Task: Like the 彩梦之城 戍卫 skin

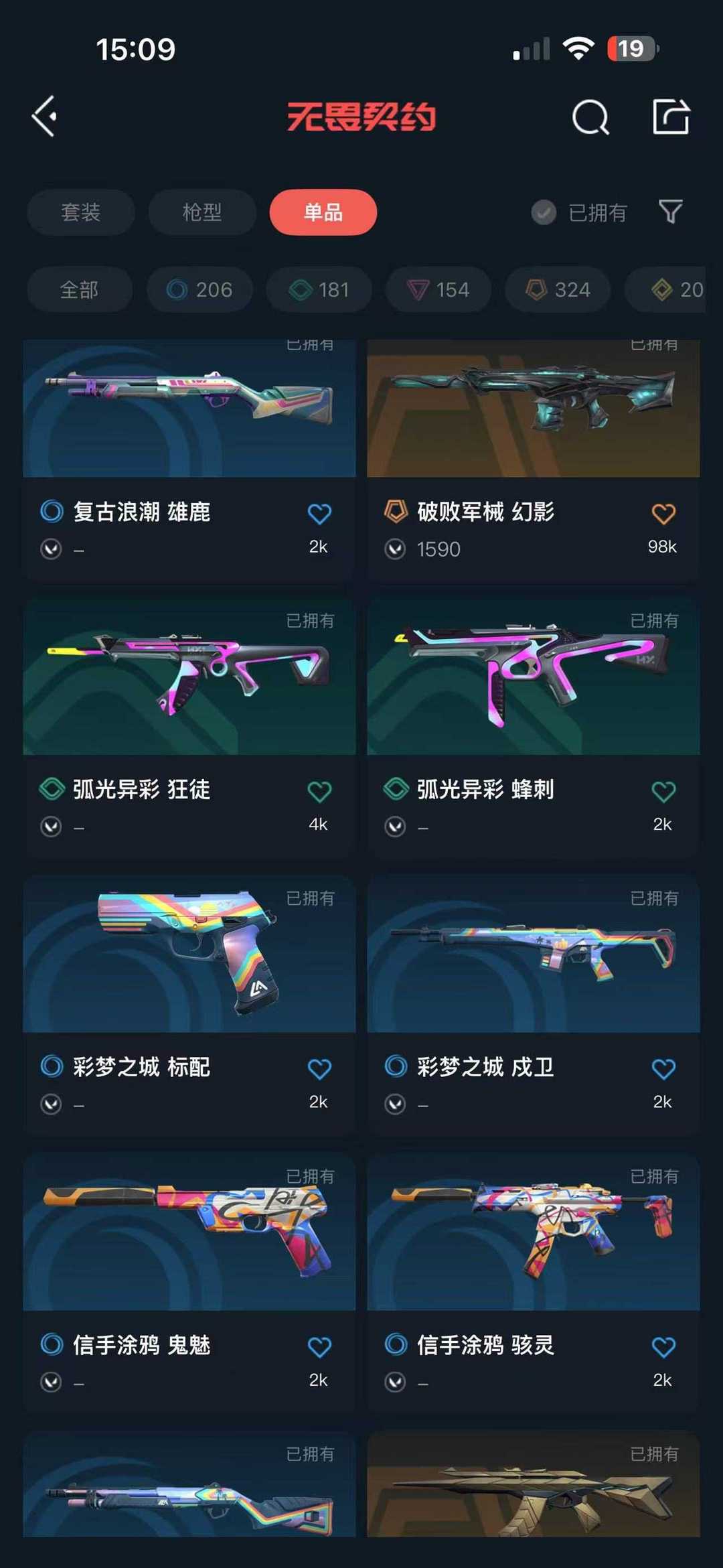Action: coord(663,1069)
